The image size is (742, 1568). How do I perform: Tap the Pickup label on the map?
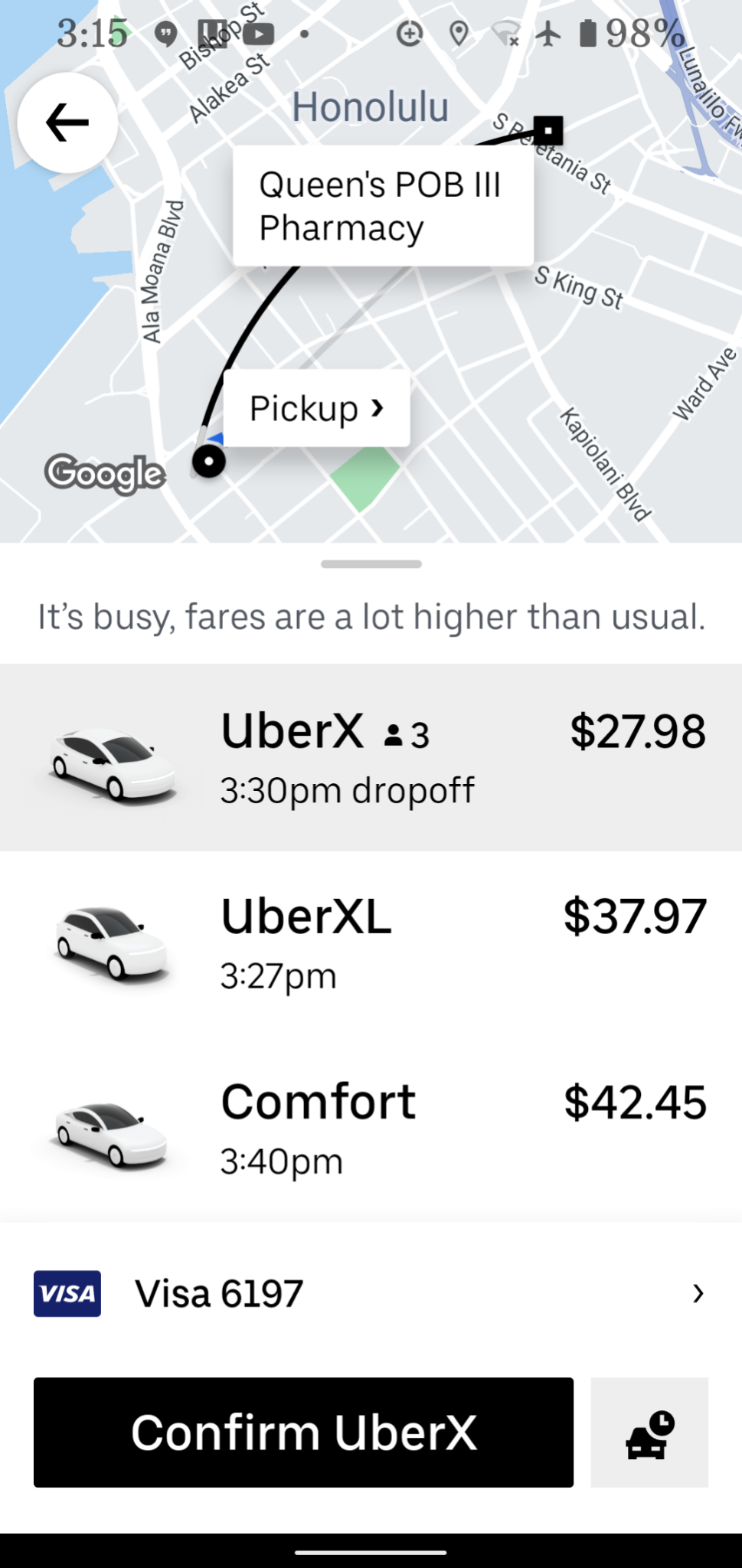coord(316,408)
